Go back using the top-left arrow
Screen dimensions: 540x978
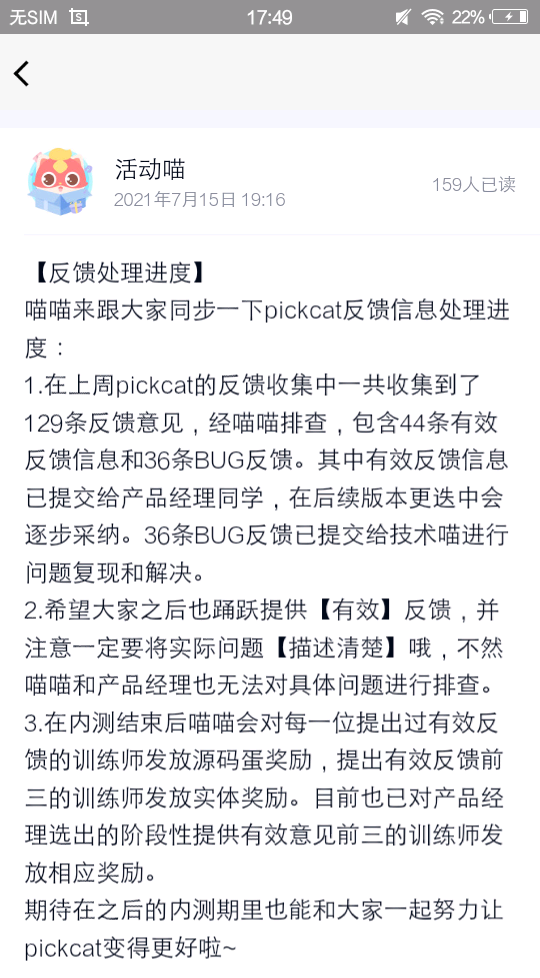click(21, 74)
